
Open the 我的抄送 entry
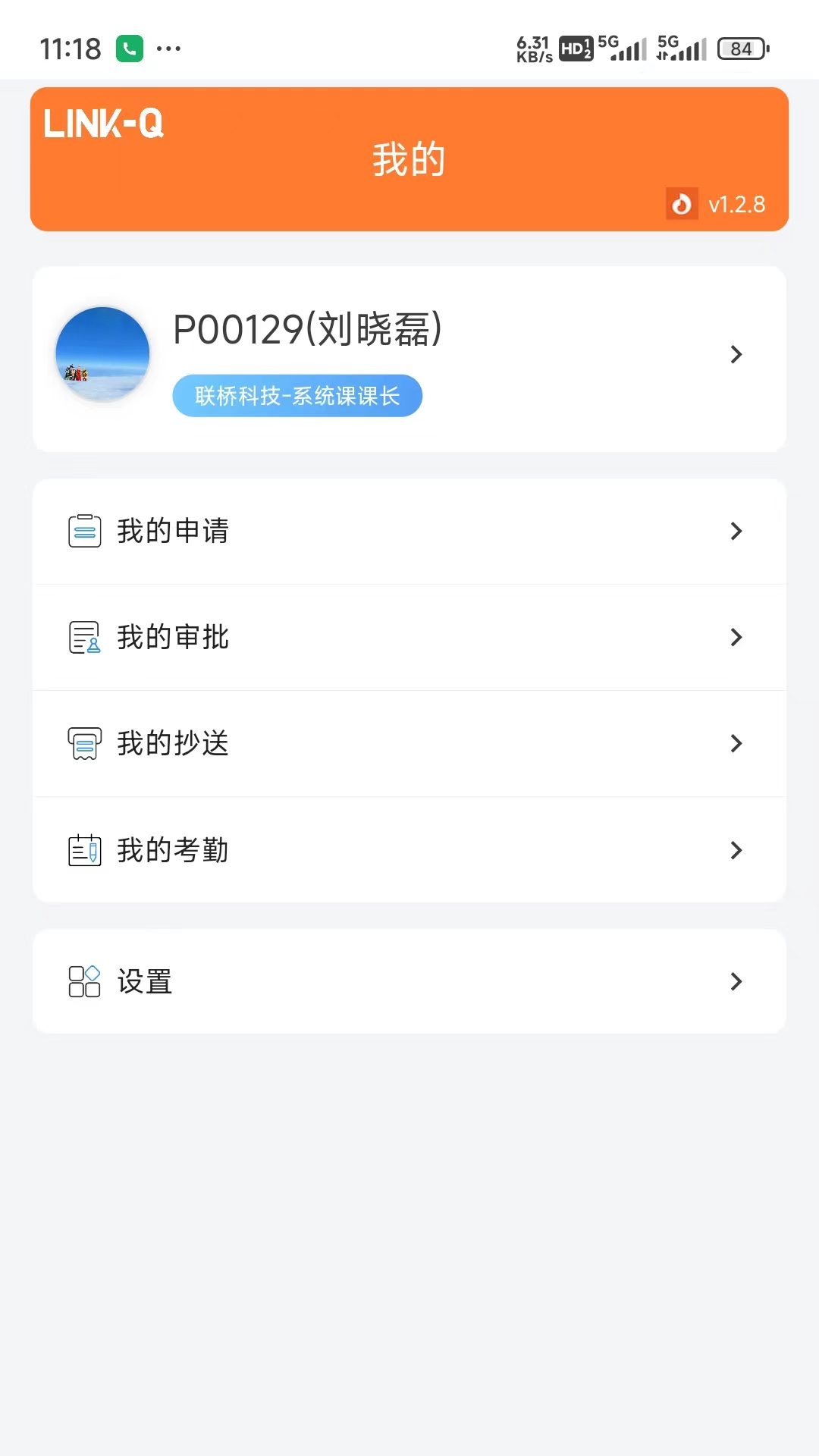409,743
